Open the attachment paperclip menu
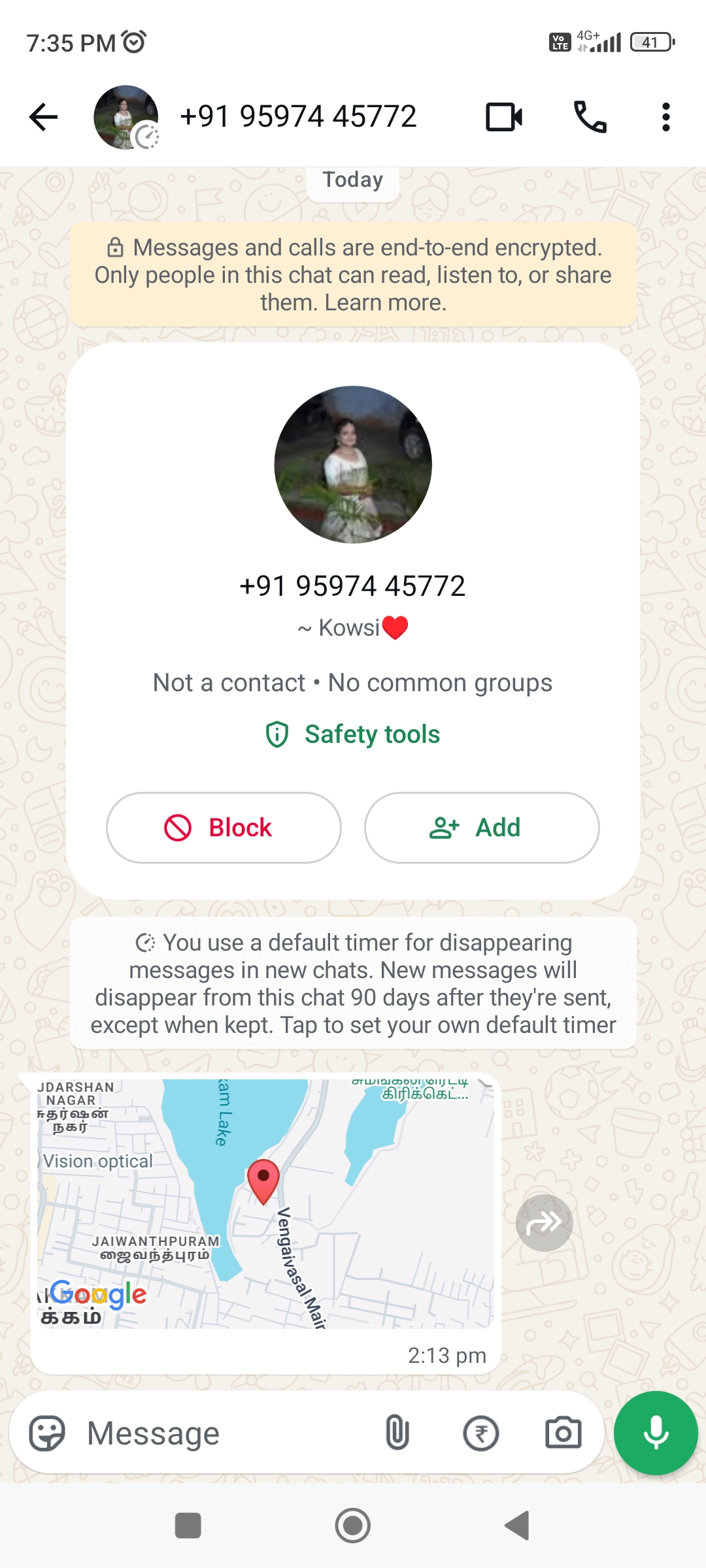The image size is (706, 1568). pos(397,1433)
